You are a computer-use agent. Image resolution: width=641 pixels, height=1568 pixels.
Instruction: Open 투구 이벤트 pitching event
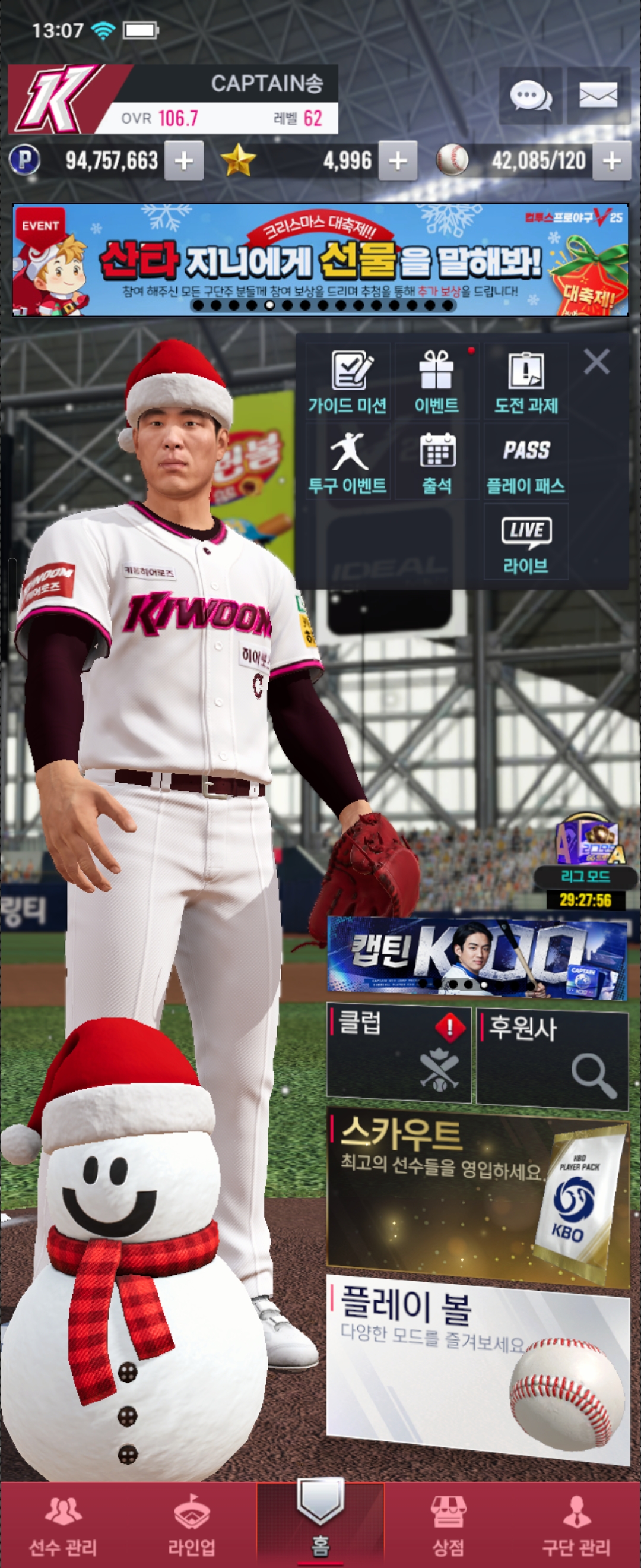click(347, 463)
